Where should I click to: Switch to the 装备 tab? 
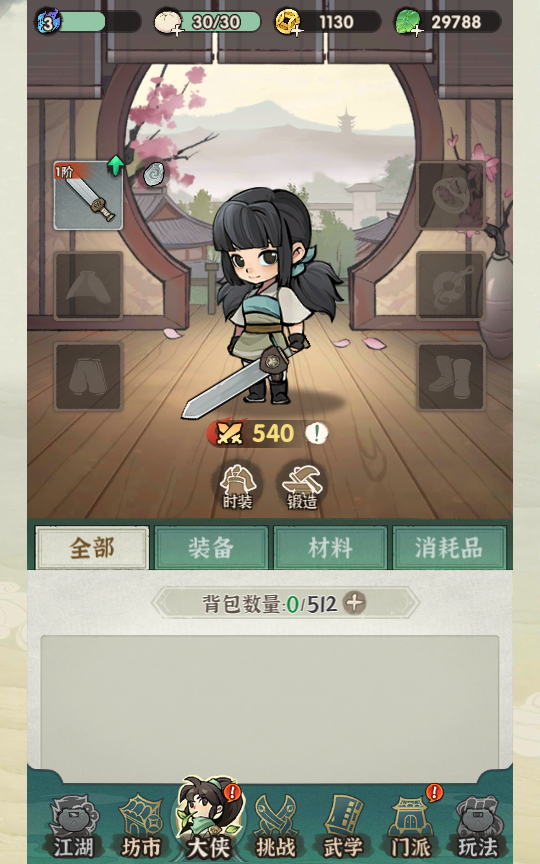point(211,548)
